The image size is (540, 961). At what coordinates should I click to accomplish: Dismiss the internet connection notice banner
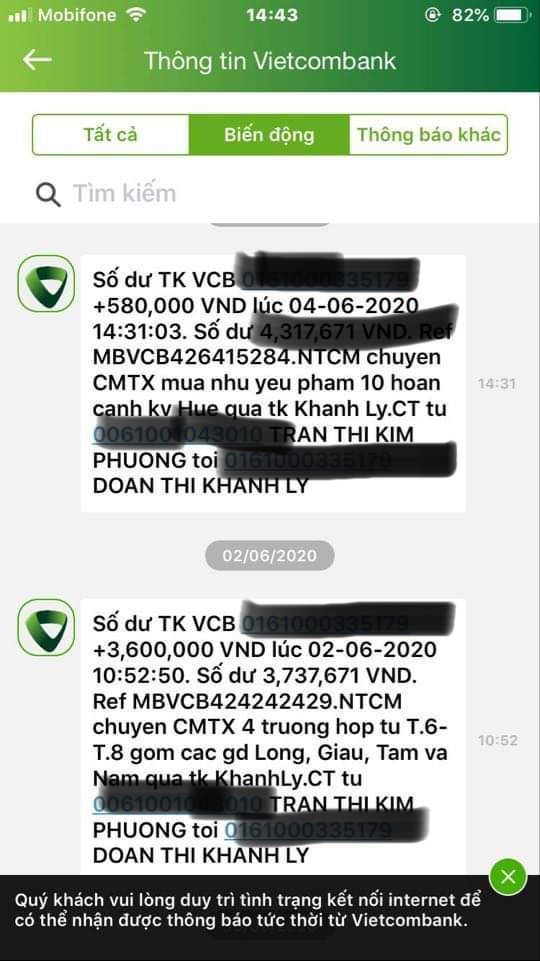(x=508, y=877)
